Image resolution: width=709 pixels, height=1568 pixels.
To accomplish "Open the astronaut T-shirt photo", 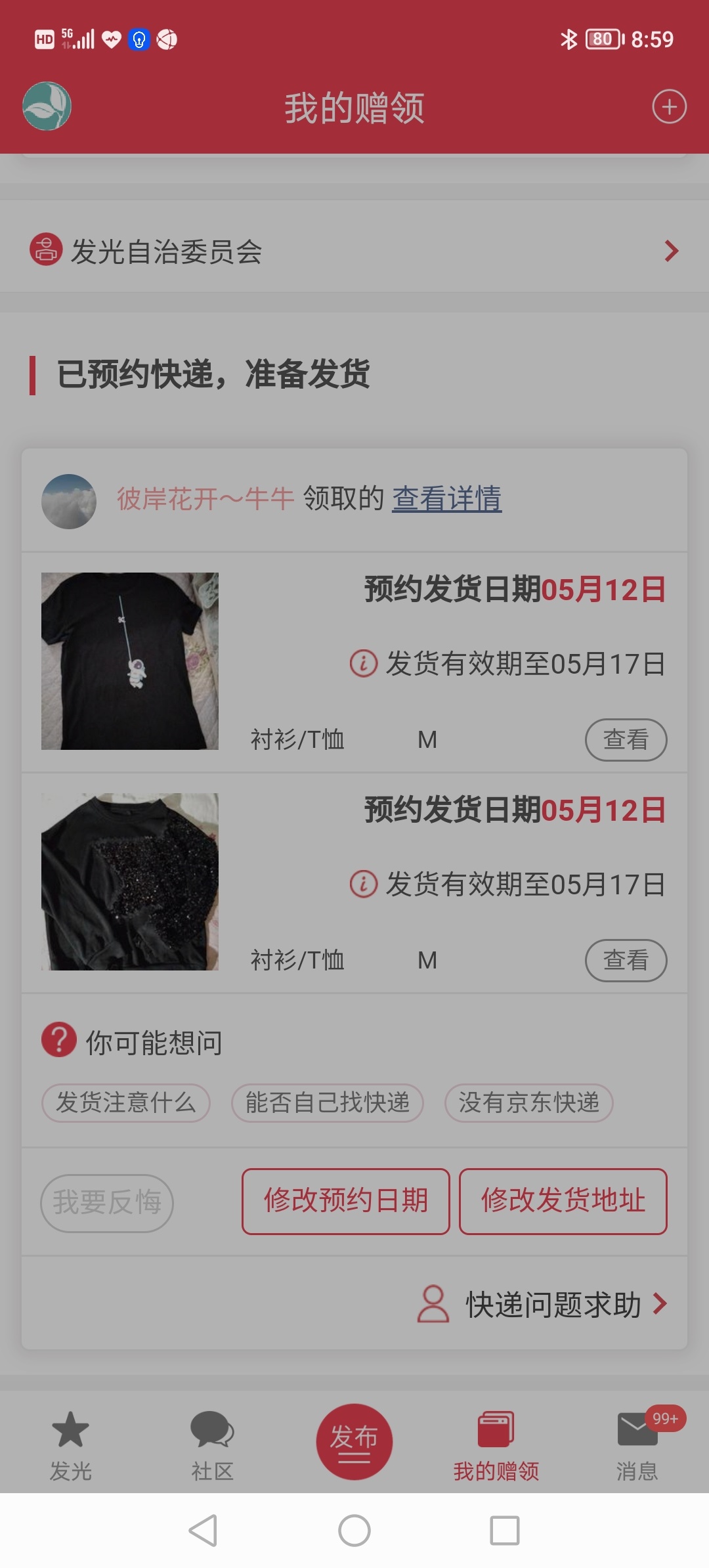I will pyautogui.click(x=130, y=661).
